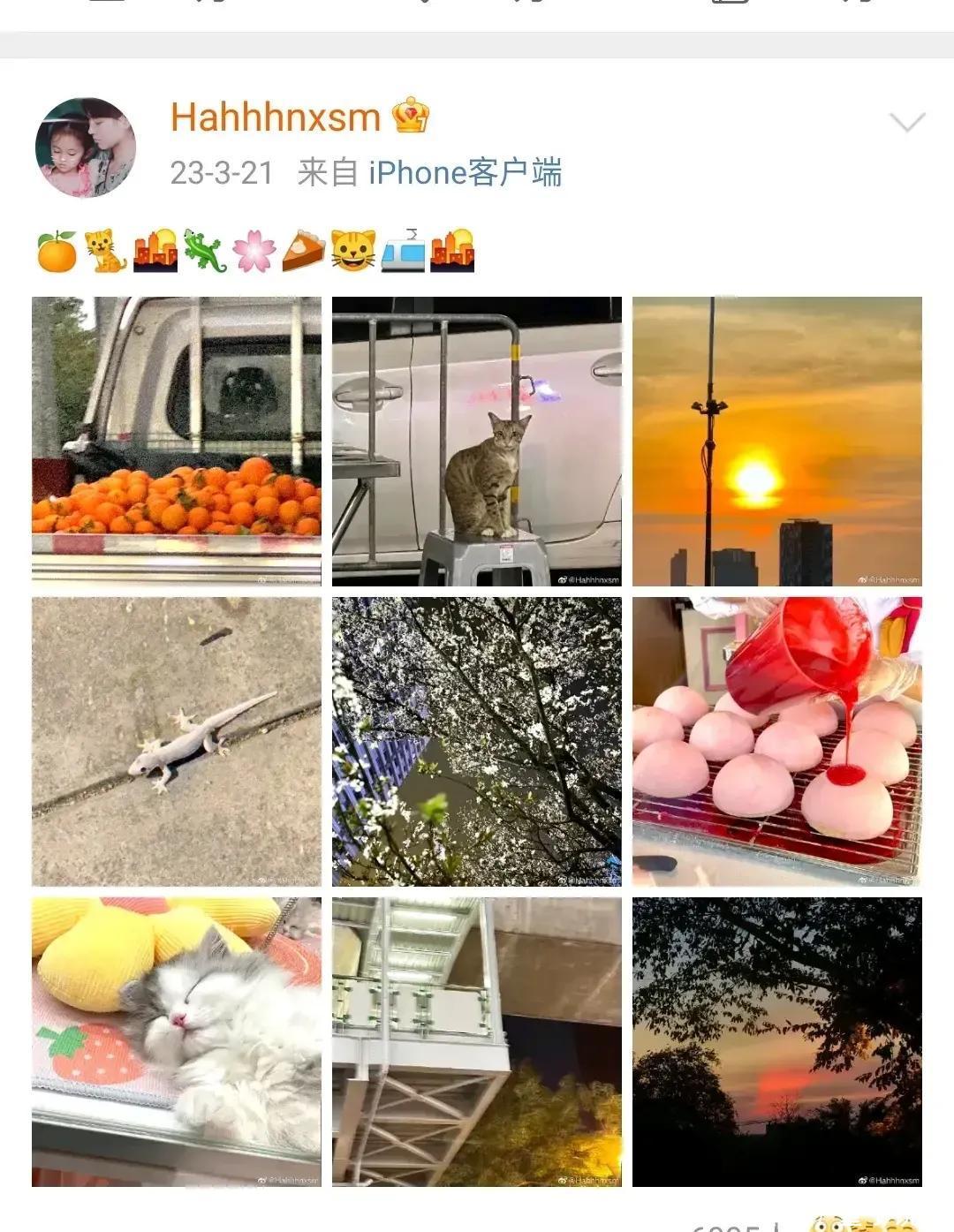Expand the post options chevron
Viewport: 954px width, 1232px height.
[907, 122]
